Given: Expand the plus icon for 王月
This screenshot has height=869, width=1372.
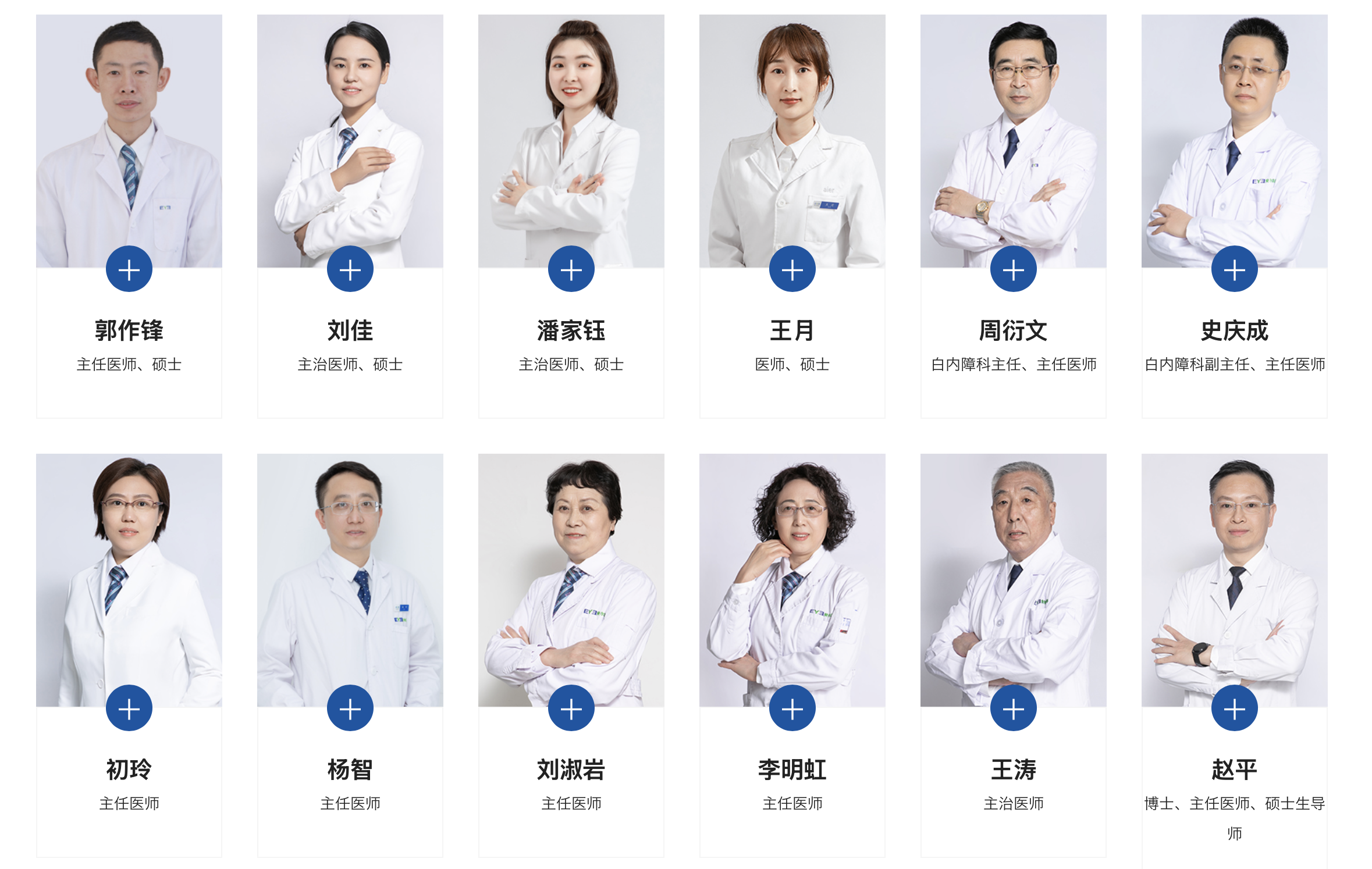Looking at the screenshot, I should coord(792,269).
